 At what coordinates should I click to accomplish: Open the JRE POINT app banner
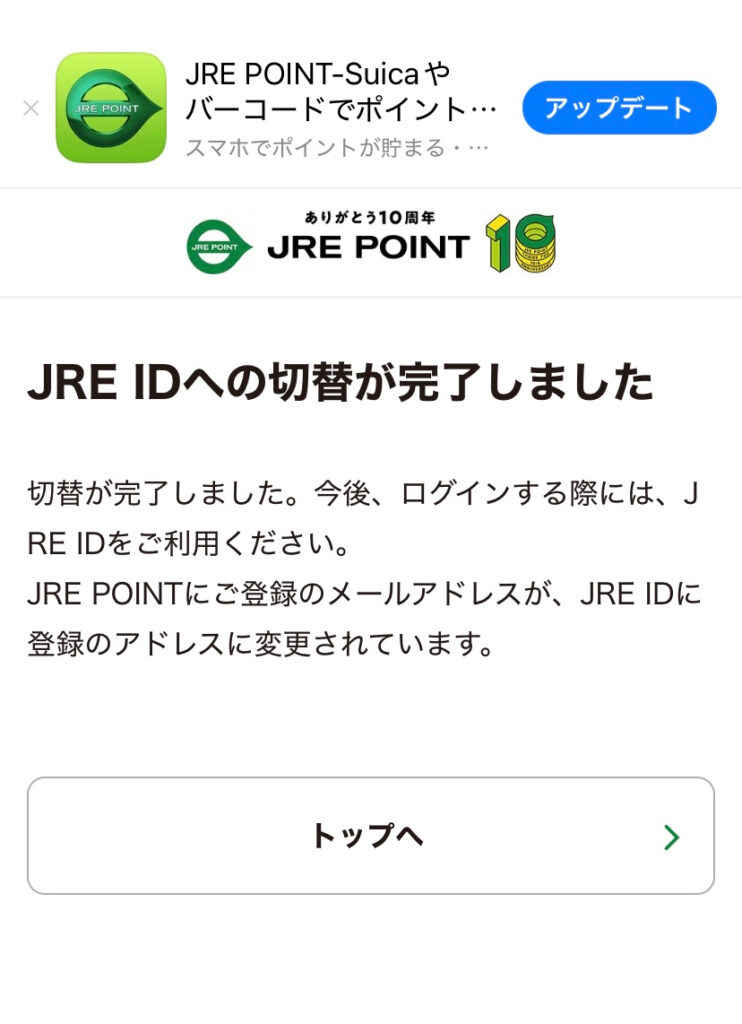[340, 108]
